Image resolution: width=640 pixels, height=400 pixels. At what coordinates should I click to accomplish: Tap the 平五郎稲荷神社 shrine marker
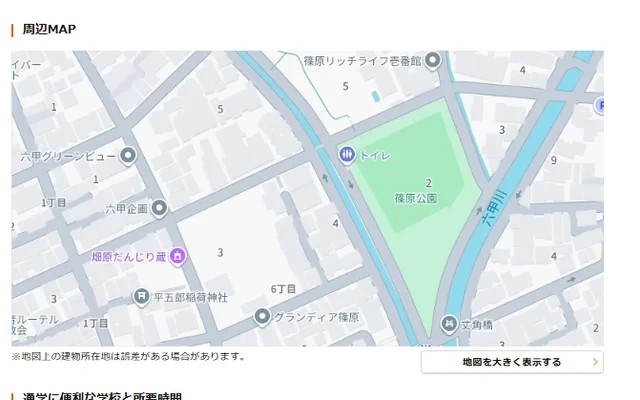click(143, 297)
